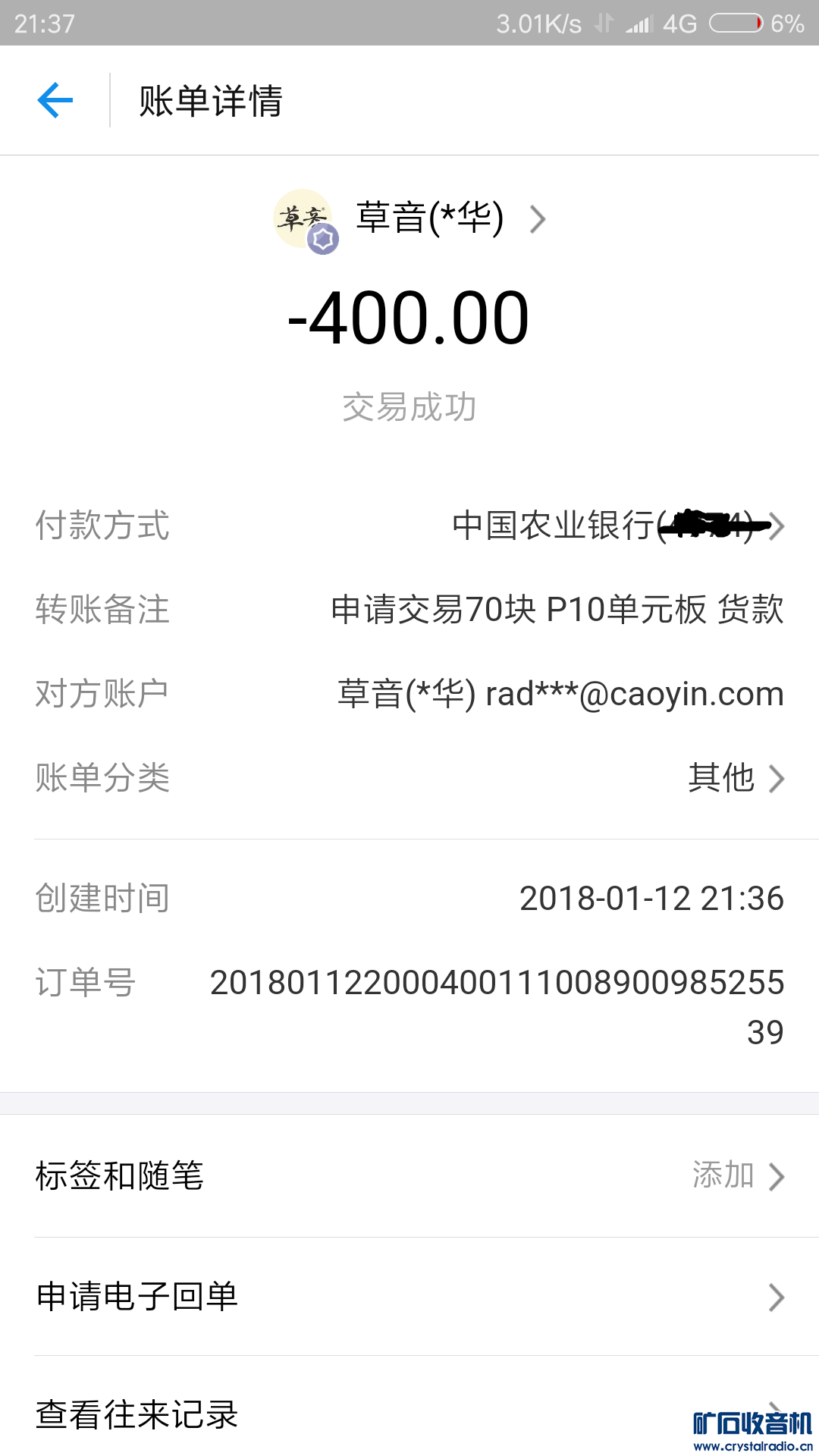Open 申请电子回单 row

pyautogui.click(x=409, y=1297)
